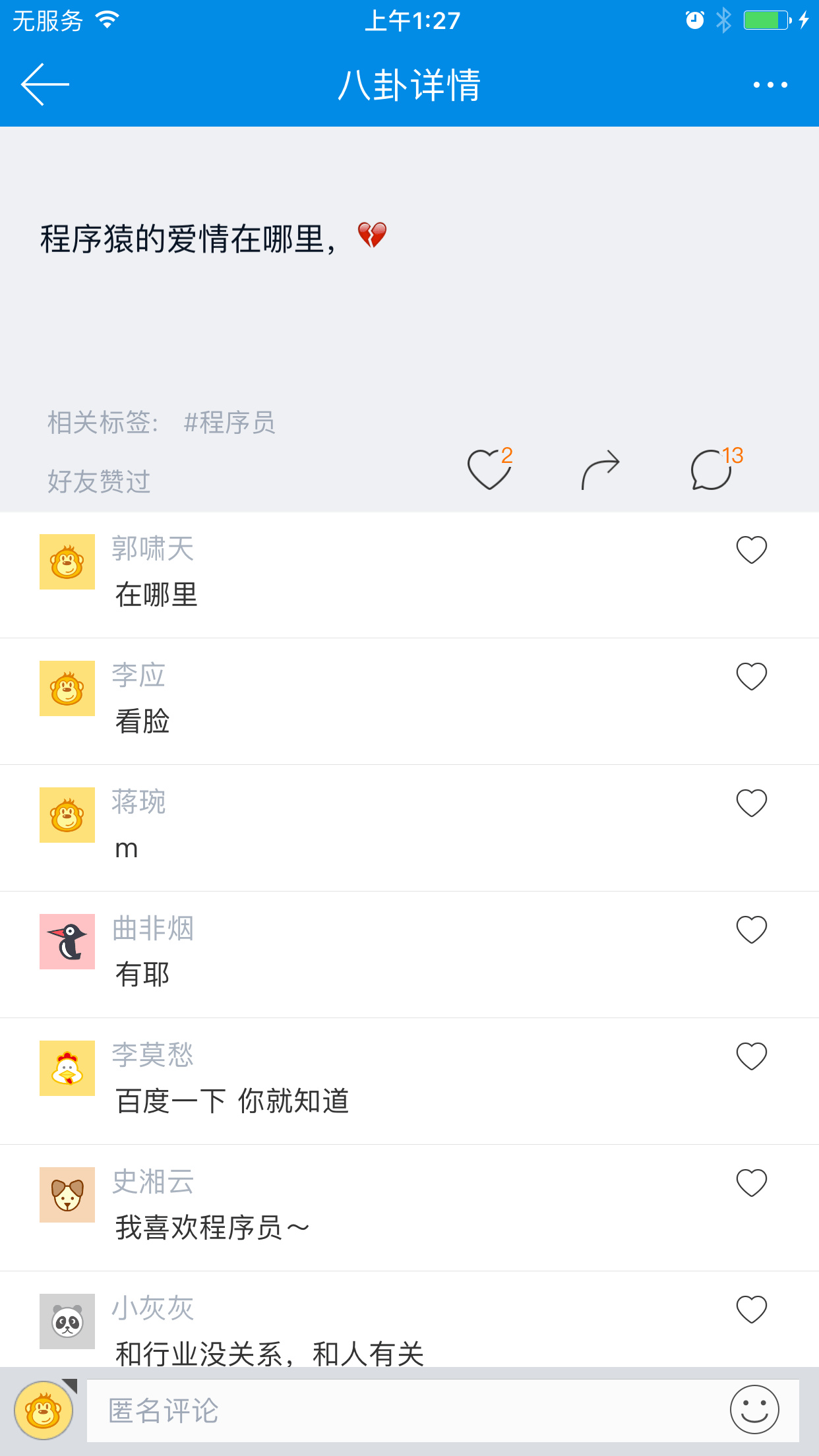Like 蒋琬's comment
Viewport: 819px width, 1456px height.
click(x=751, y=803)
